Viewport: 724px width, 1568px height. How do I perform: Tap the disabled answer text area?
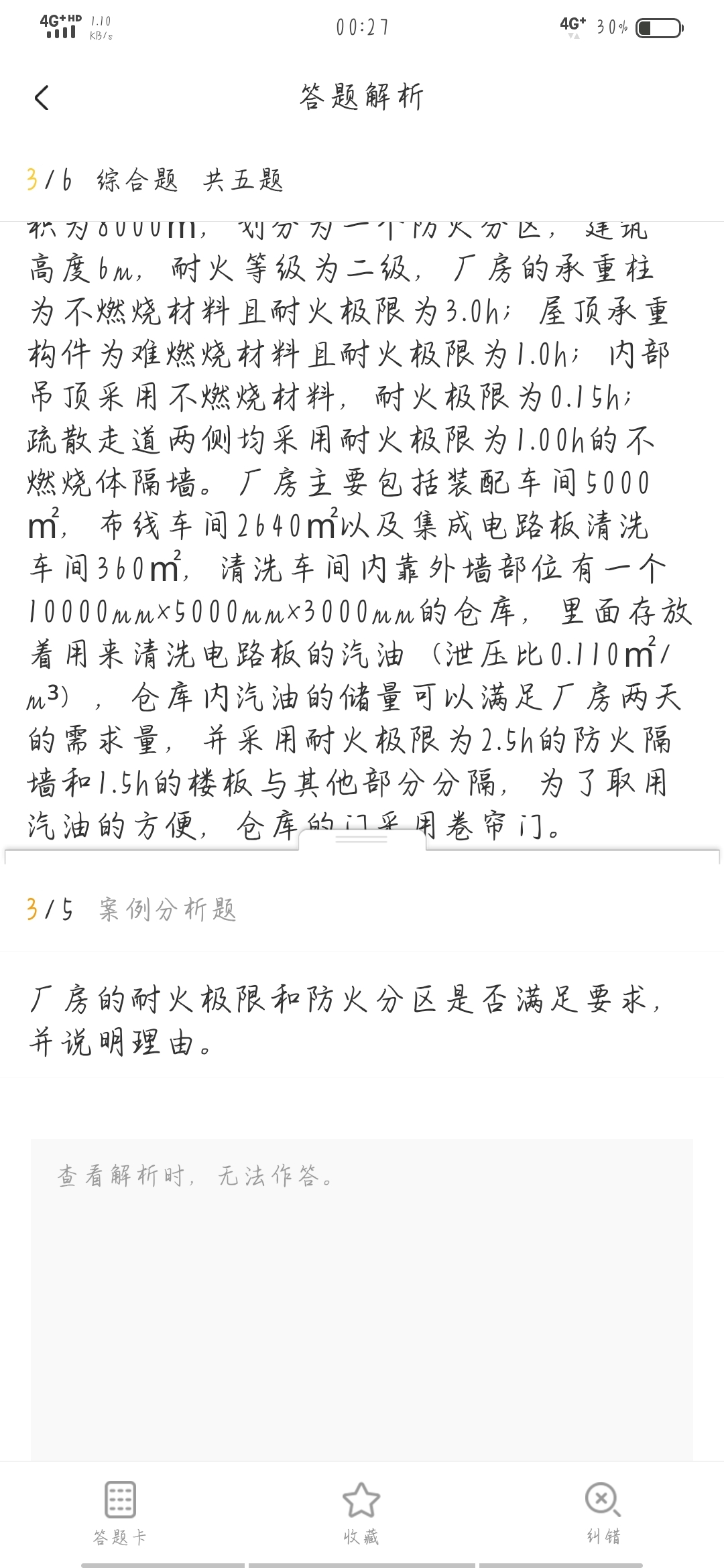coord(362,1300)
